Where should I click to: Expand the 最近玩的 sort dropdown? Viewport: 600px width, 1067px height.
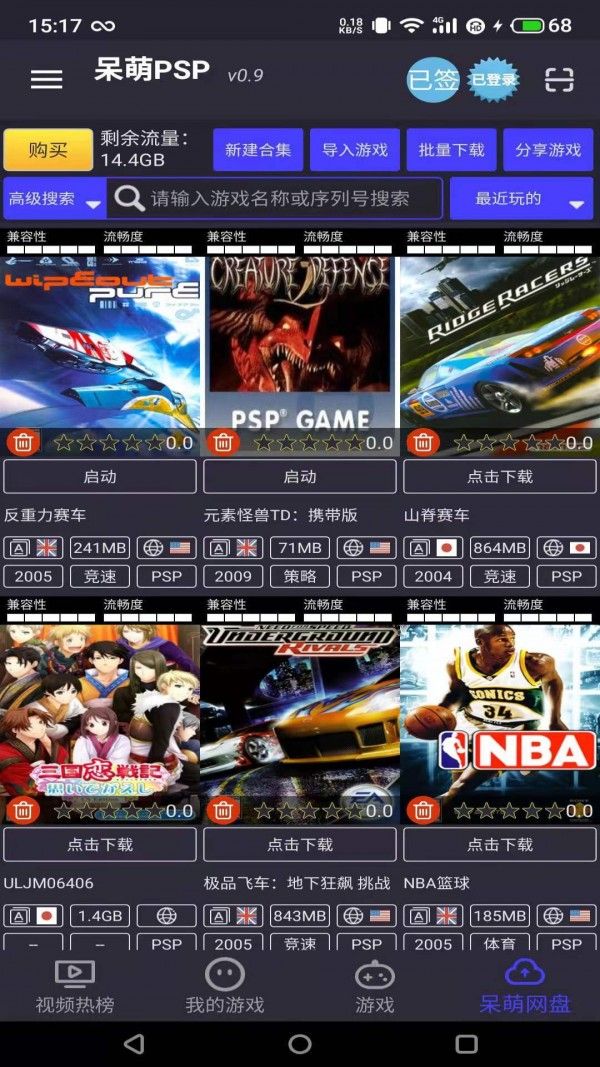click(521, 199)
